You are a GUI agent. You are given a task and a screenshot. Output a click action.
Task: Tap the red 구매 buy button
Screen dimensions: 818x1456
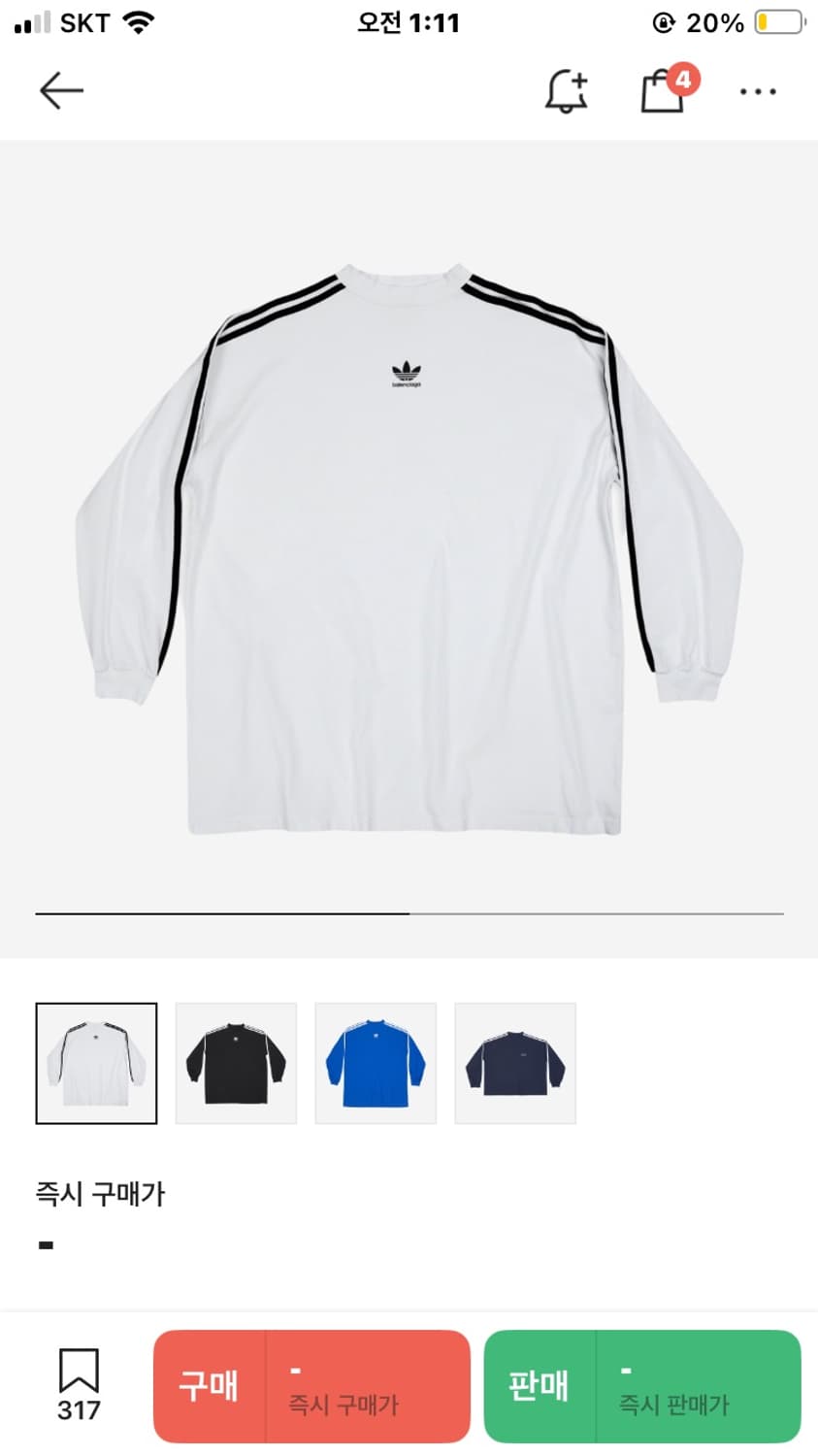[311, 1385]
